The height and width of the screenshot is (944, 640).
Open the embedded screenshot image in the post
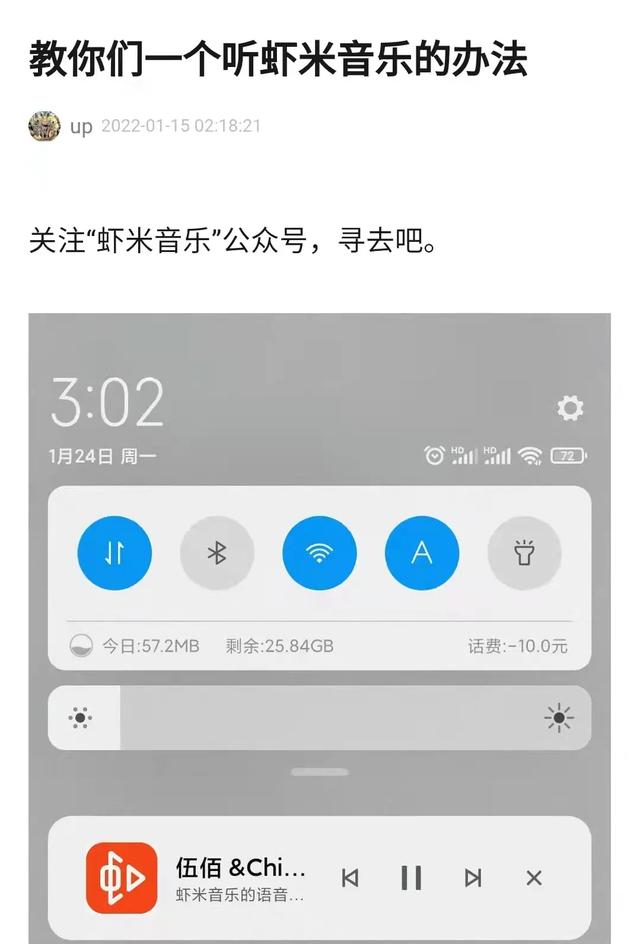(x=320, y=628)
